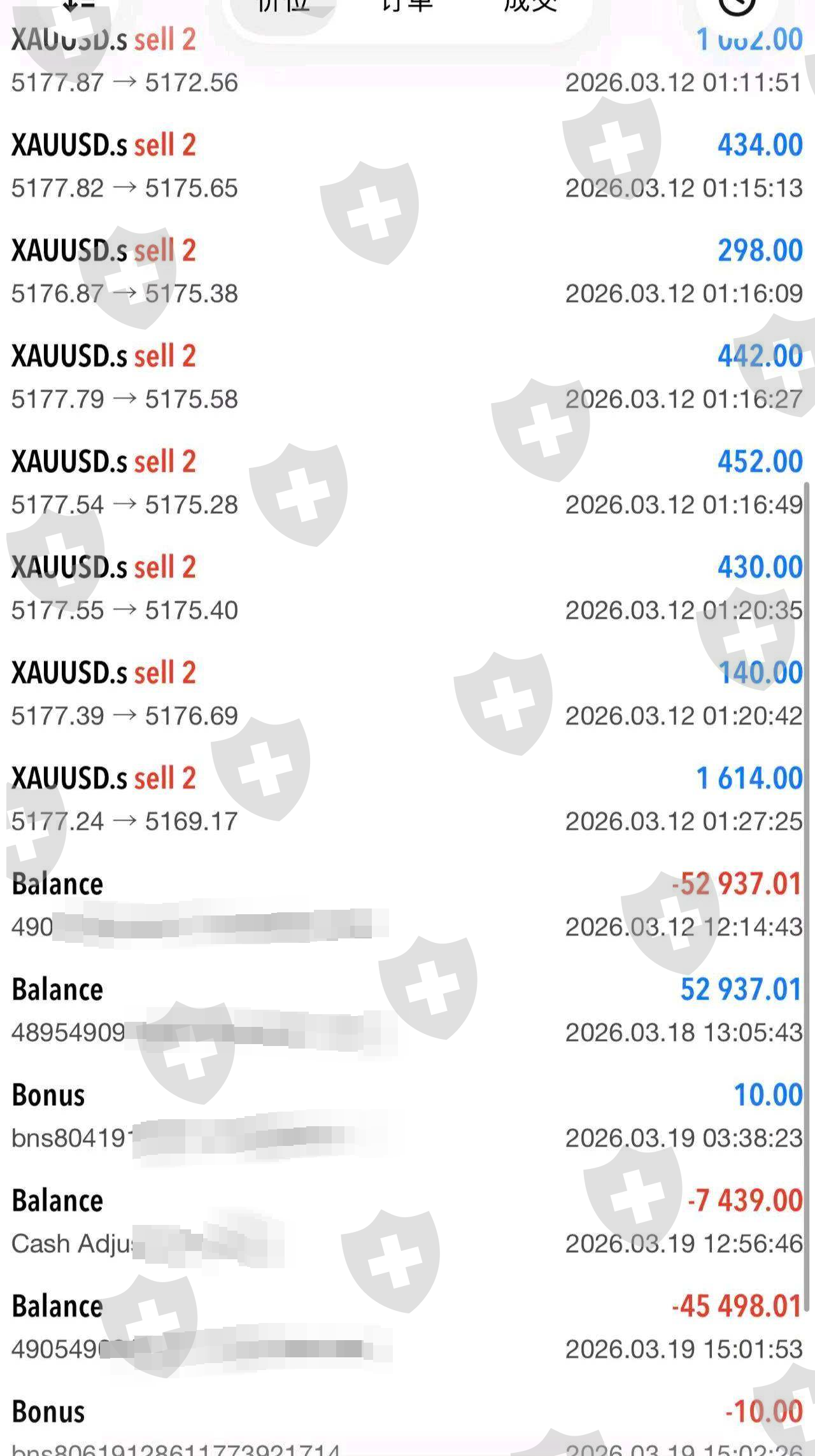
Task: Open the XAUUSD.s sell with 298.00 profit
Action: pyautogui.click(x=407, y=272)
